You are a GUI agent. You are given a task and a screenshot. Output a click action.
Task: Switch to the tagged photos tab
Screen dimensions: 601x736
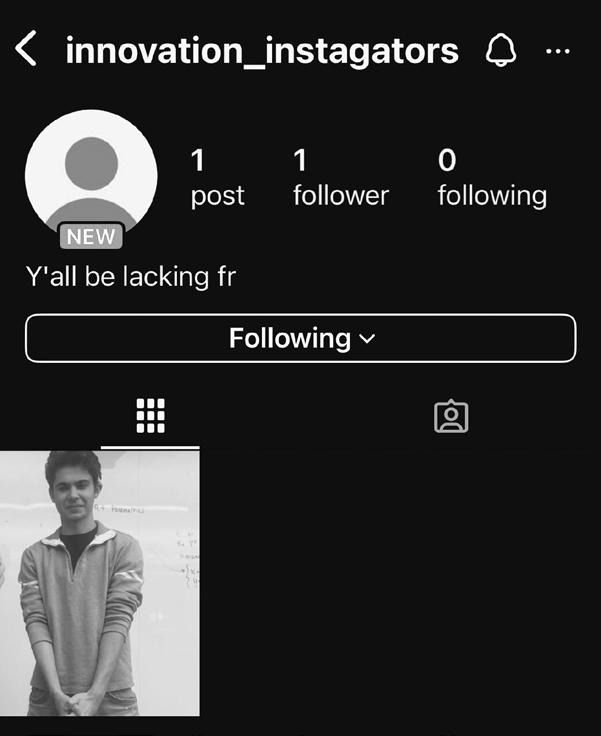pos(451,416)
